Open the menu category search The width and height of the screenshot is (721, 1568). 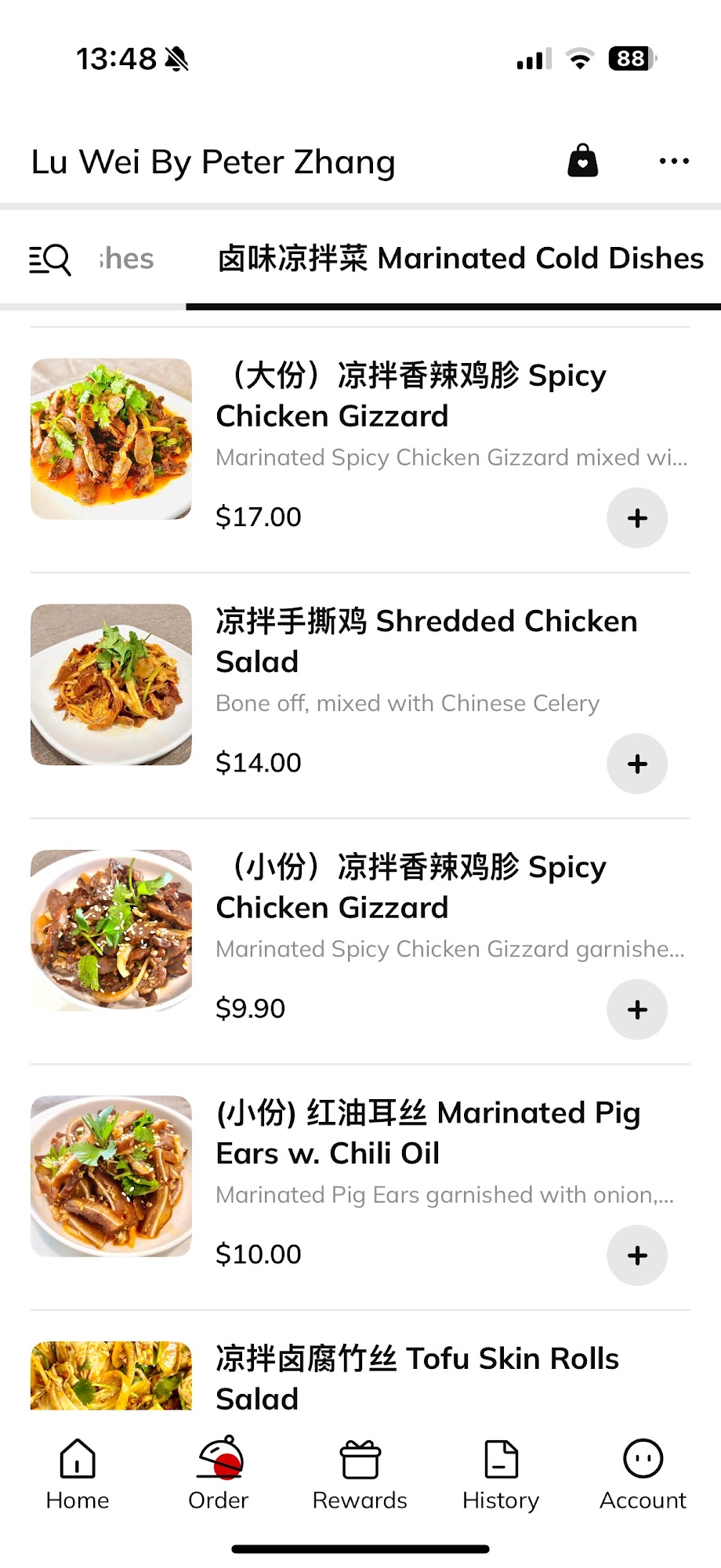[50, 260]
